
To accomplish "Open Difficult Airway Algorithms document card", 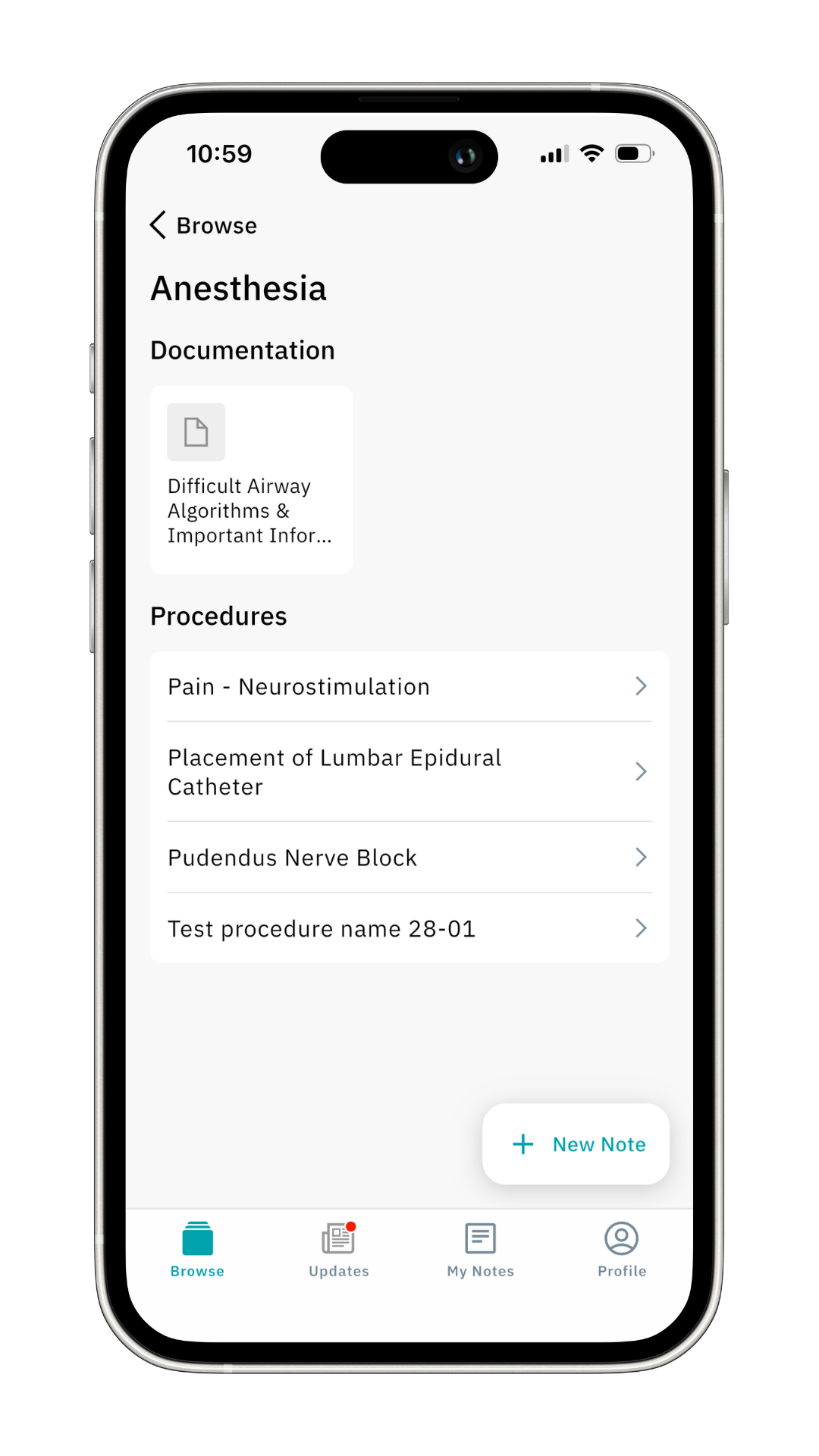I will [x=251, y=479].
